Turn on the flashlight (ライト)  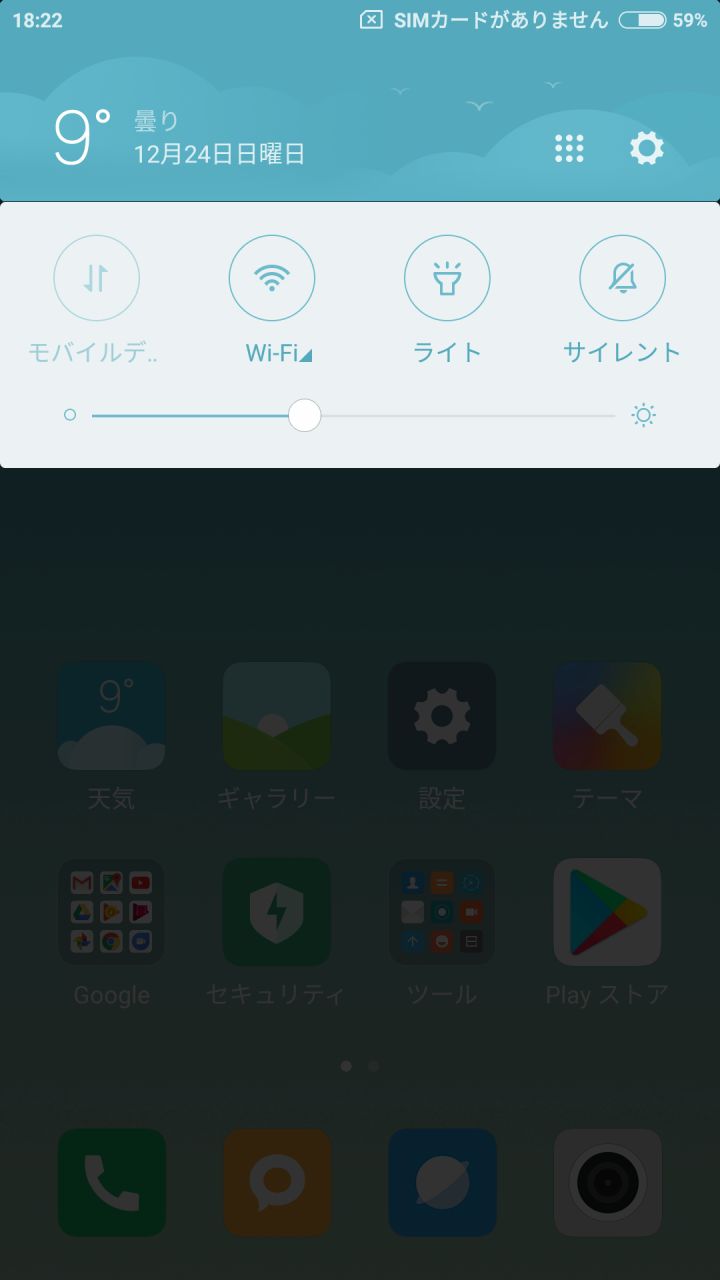447,278
